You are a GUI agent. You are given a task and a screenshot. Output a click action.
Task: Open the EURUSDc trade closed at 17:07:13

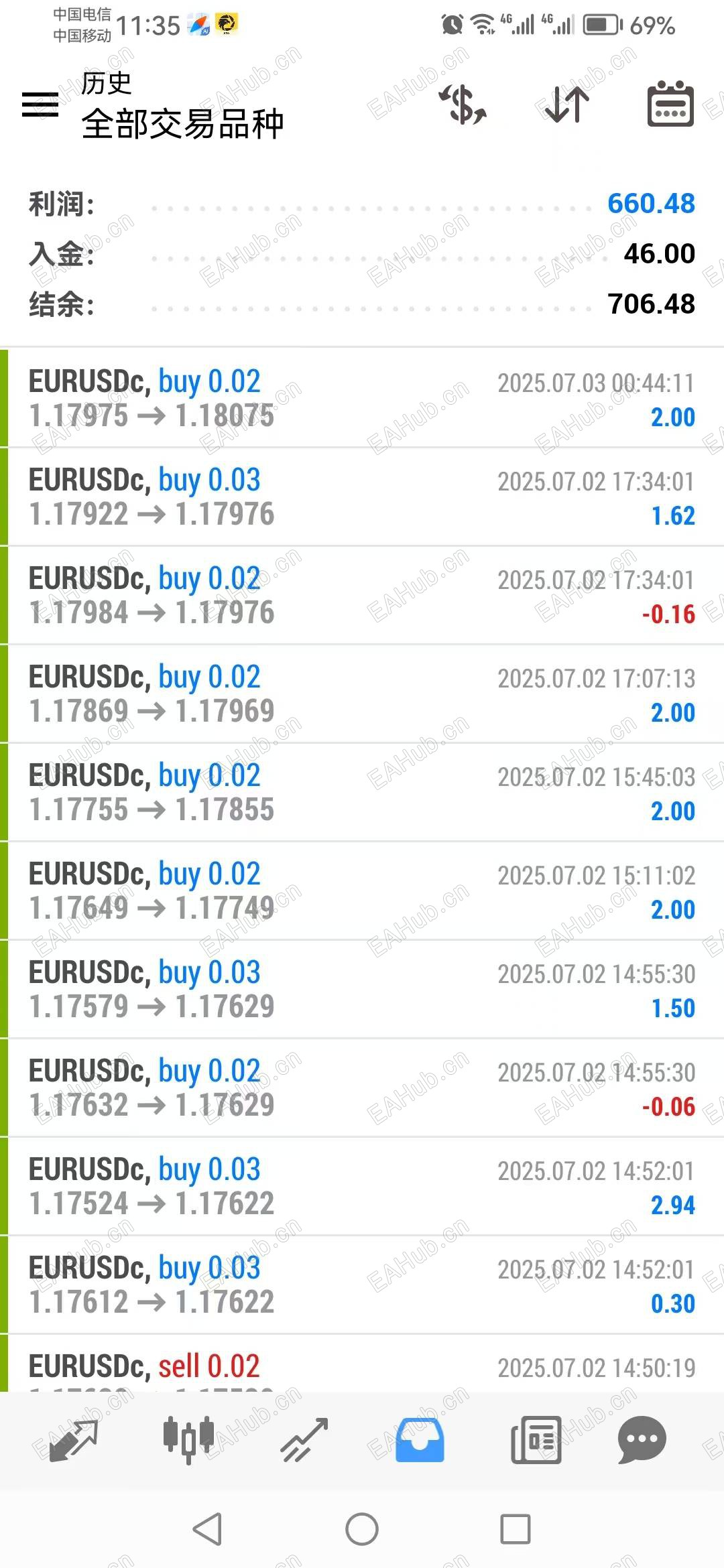[x=362, y=694]
